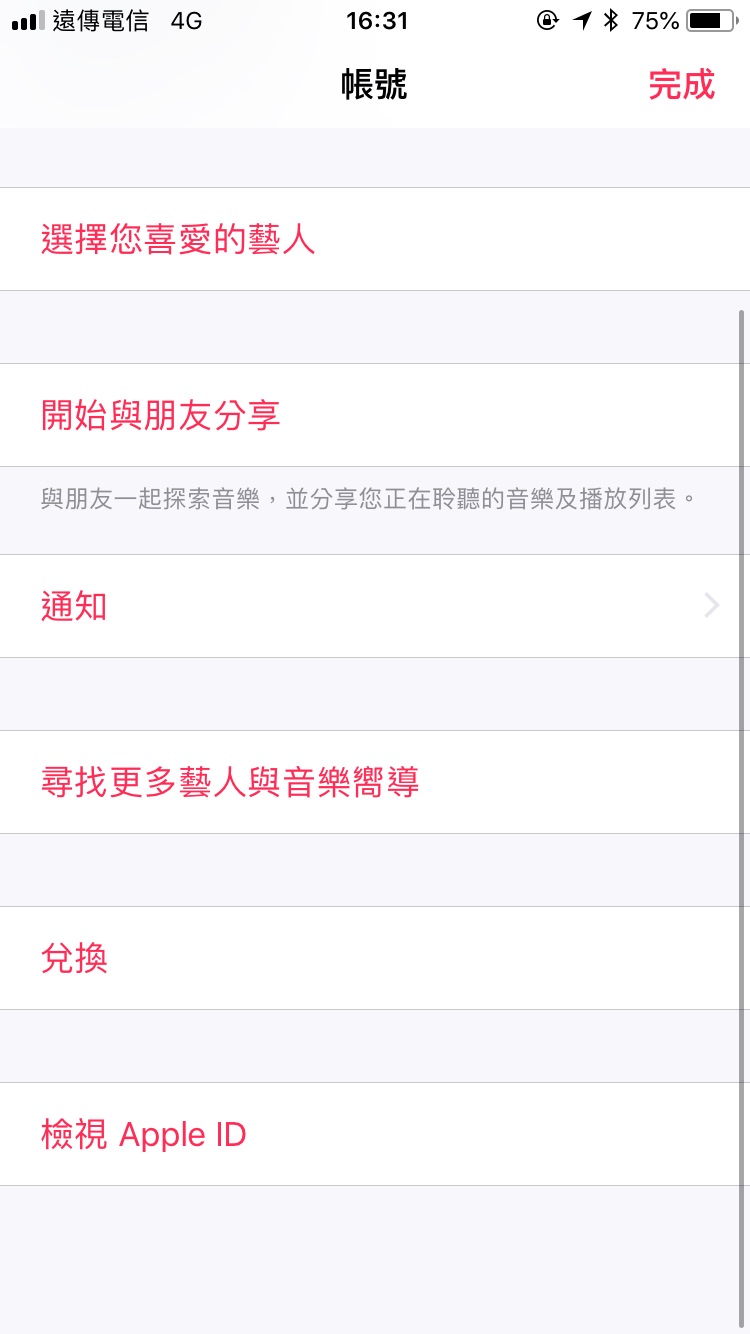Image resolution: width=750 pixels, height=1334 pixels.
Task: Tap the 帳號 title header
Action: pos(375,86)
